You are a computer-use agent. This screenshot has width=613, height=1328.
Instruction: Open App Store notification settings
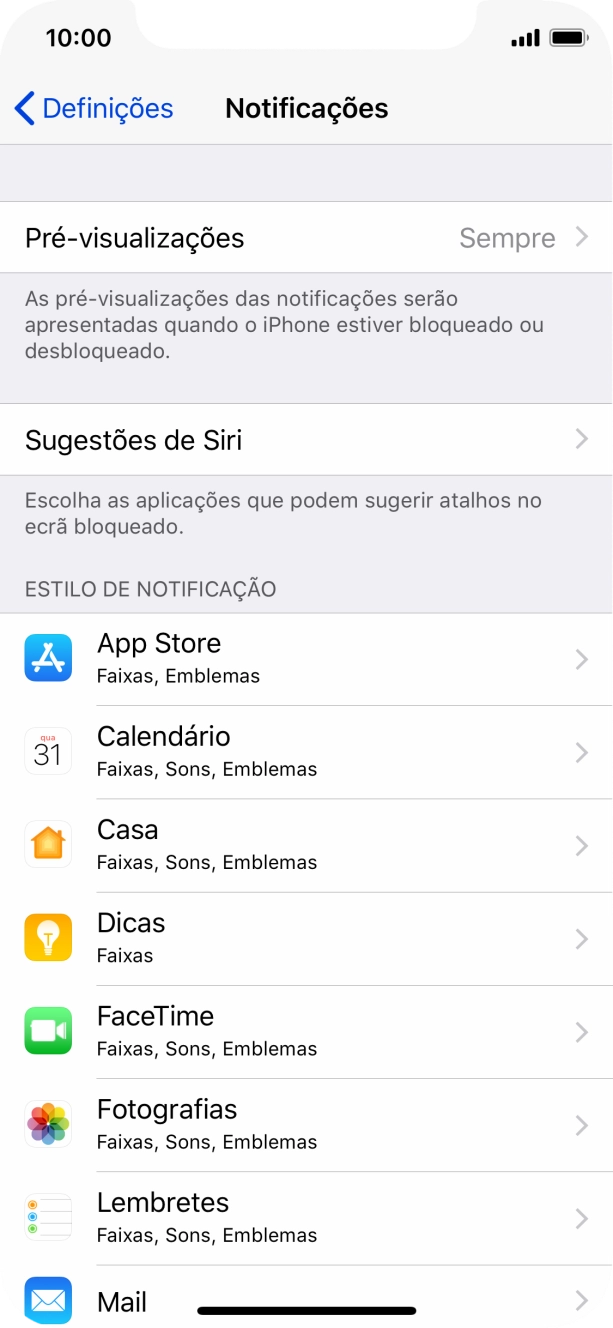306,659
